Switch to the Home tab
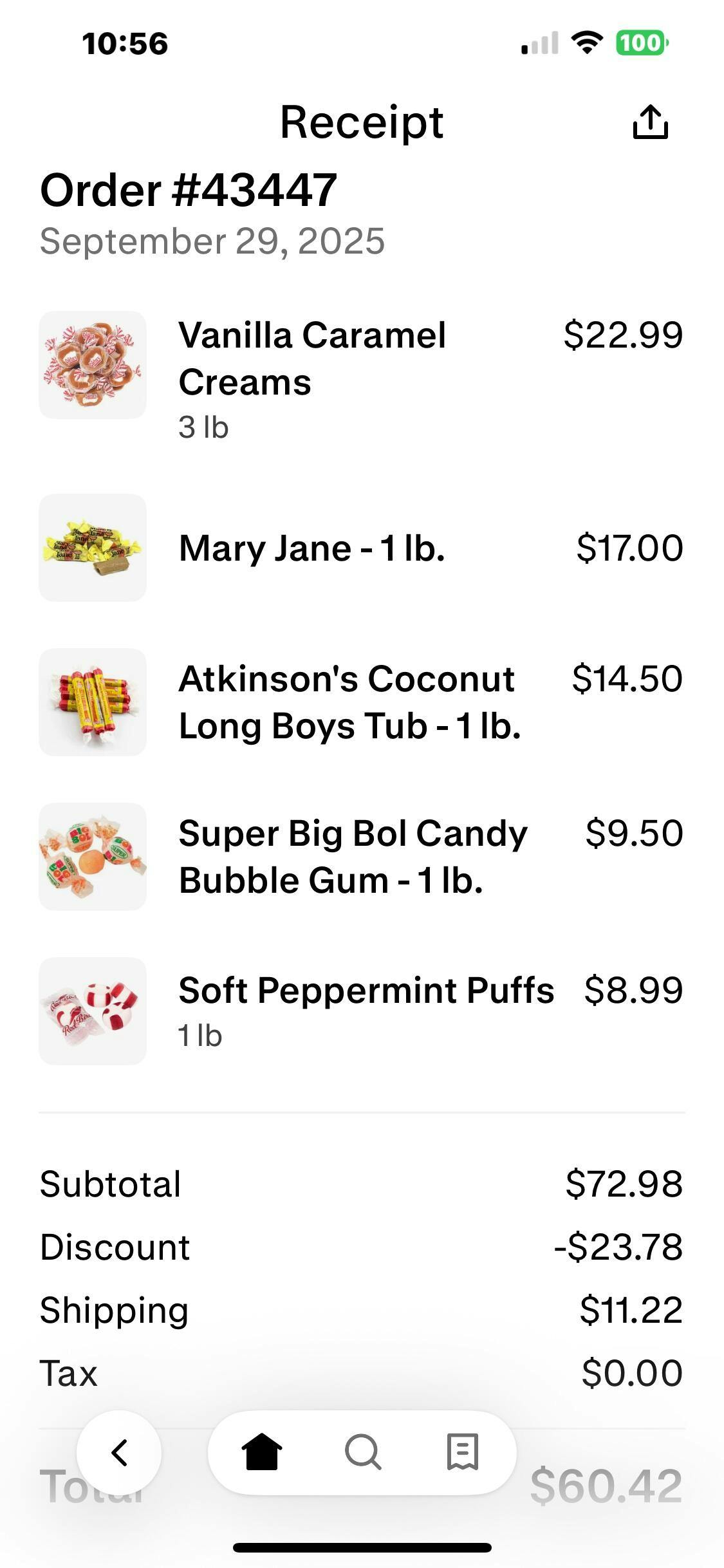724x1568 pixels. click(x=262, y=1452)
